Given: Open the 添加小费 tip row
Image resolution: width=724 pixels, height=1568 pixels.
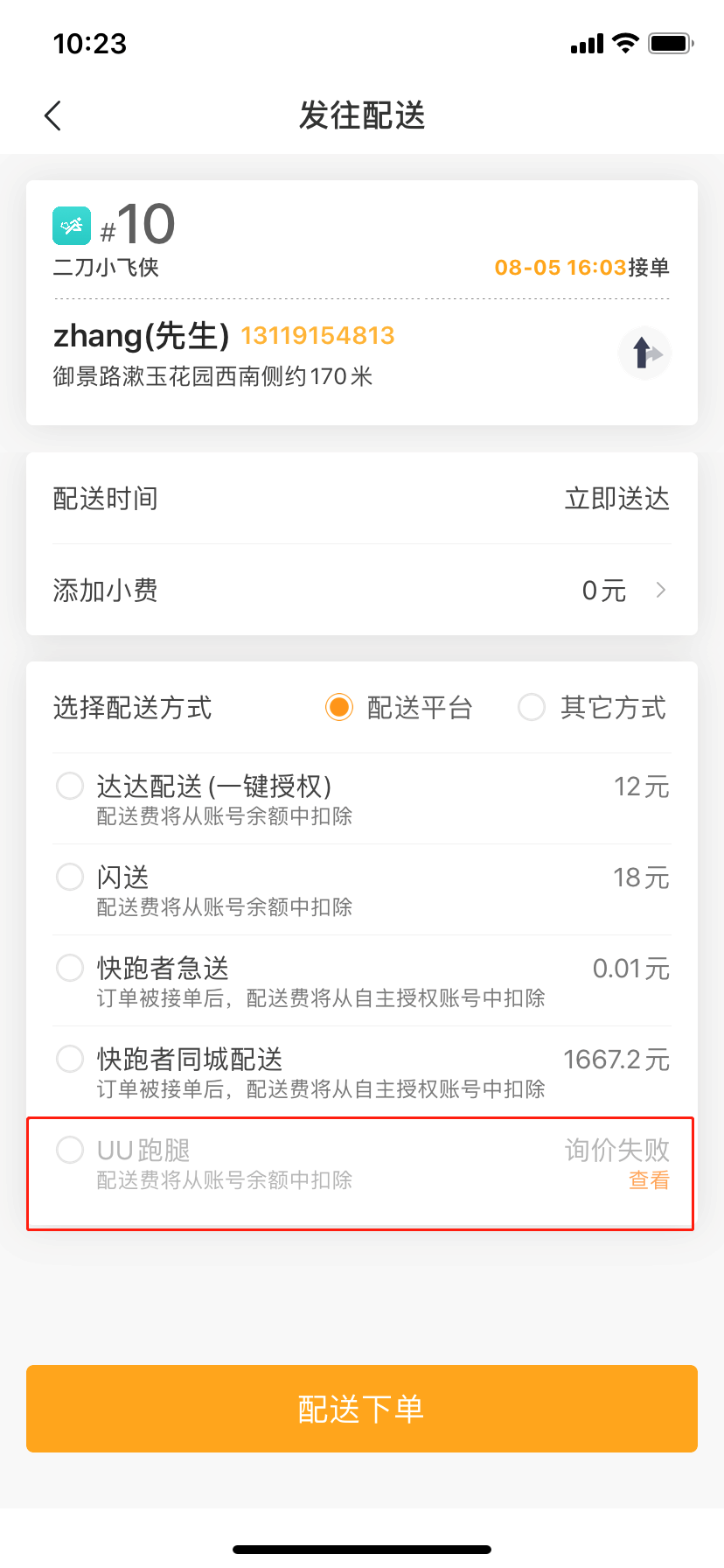Looking at the screenshot, I should click(x=361, y=591).
